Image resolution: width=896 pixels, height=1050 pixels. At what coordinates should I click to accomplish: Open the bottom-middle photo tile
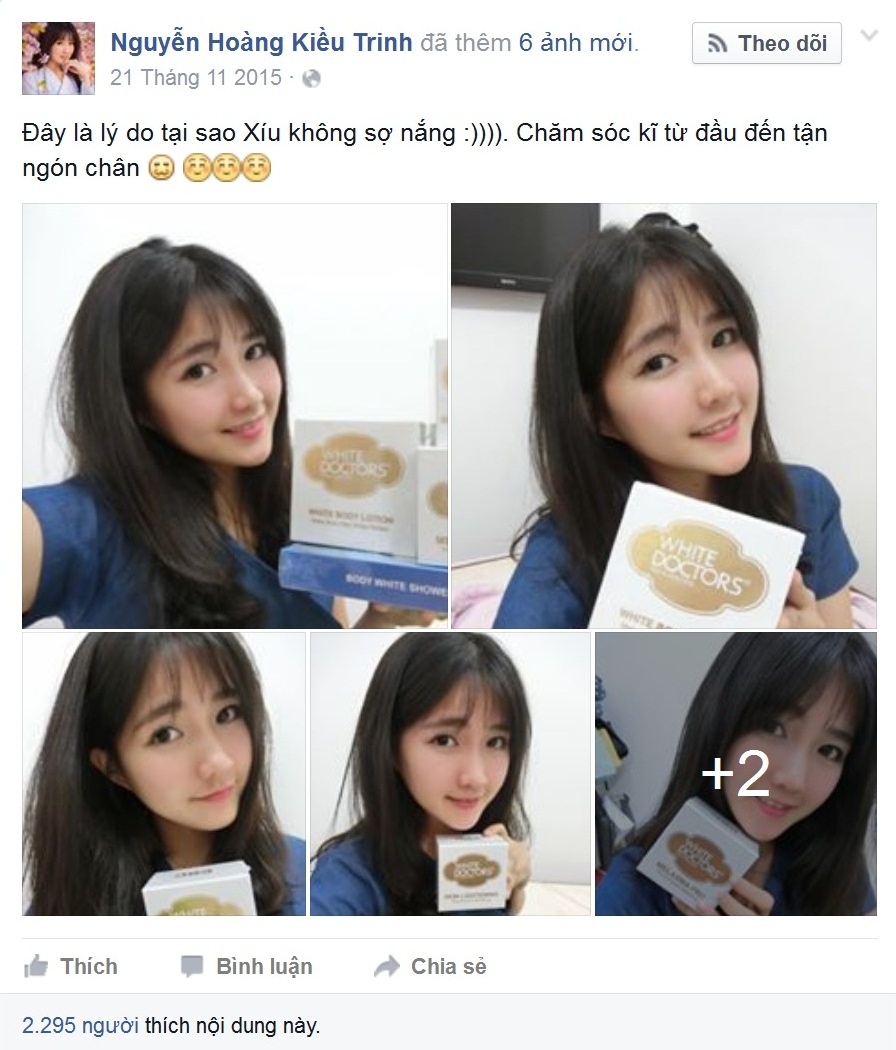(450, 773)
